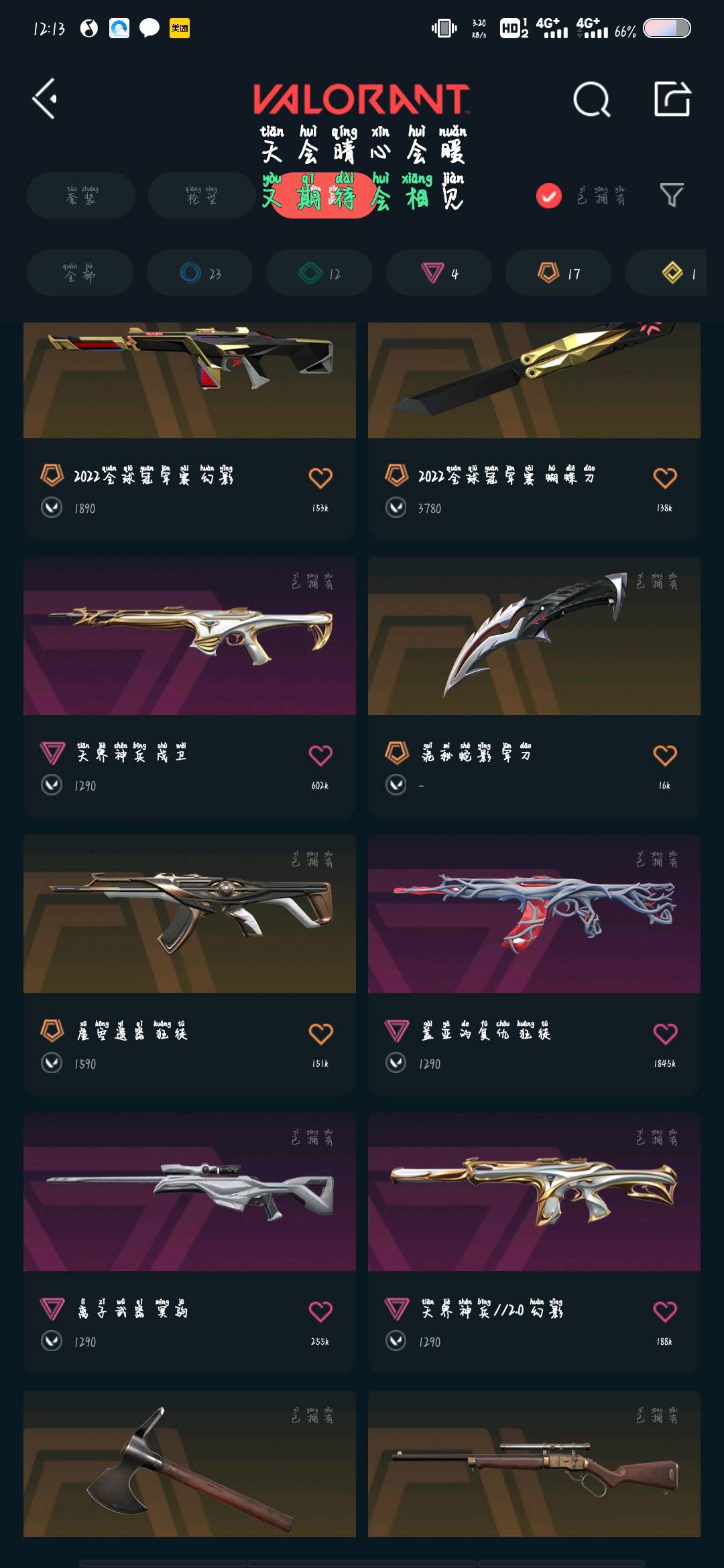Like the 天界神兵//2.0 幻影 skin
The height and width of the screenshot is (1568, 724).
tap(665, 1311)
